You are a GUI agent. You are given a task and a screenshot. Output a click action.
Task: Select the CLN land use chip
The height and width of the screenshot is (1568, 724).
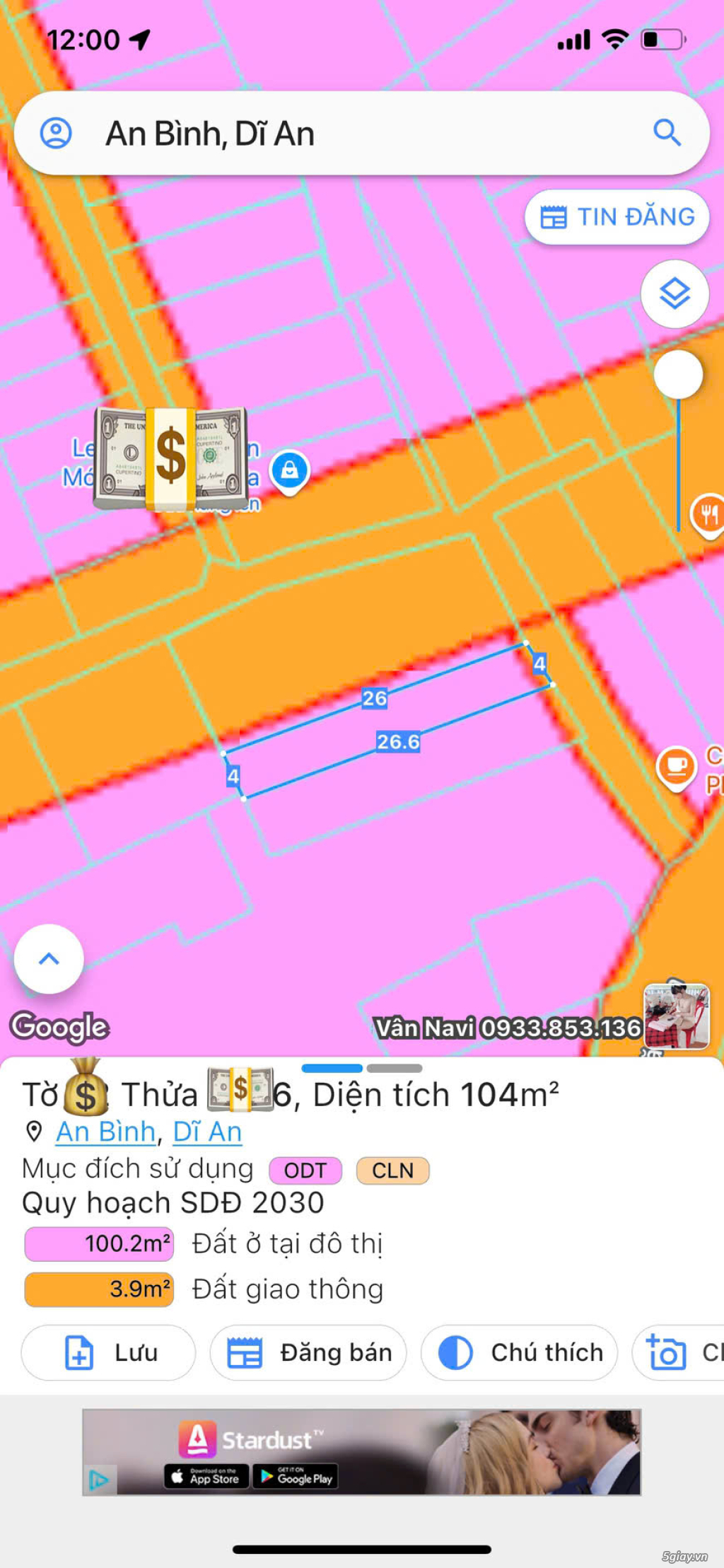pyautogui.click(x=392, y=1171)
